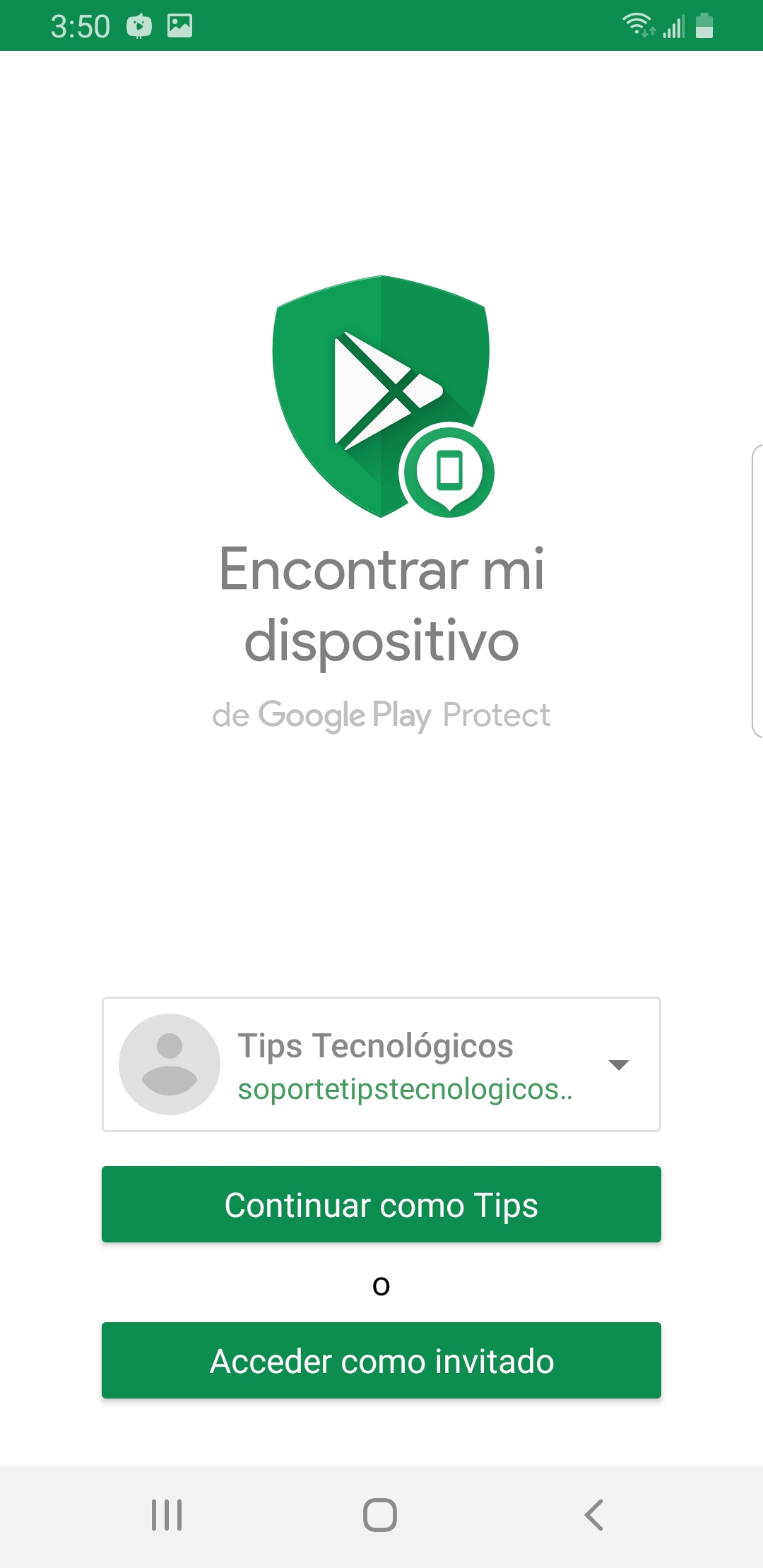Tap Continuar como Tips button
This screenshot has width=763, height=1568.
tap(381, 1204)
